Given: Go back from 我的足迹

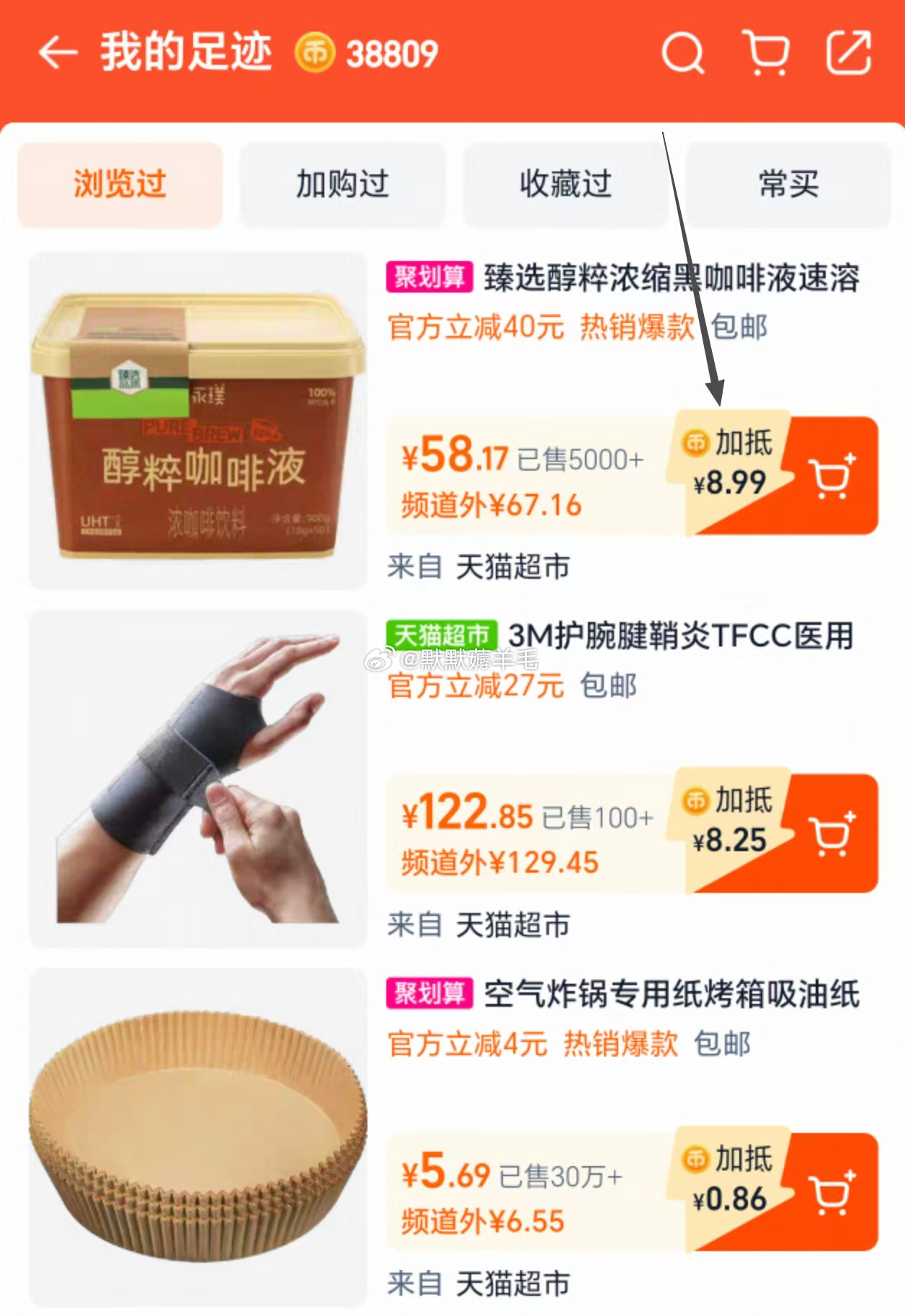Looking at the screenshot, I should (58, 53).
